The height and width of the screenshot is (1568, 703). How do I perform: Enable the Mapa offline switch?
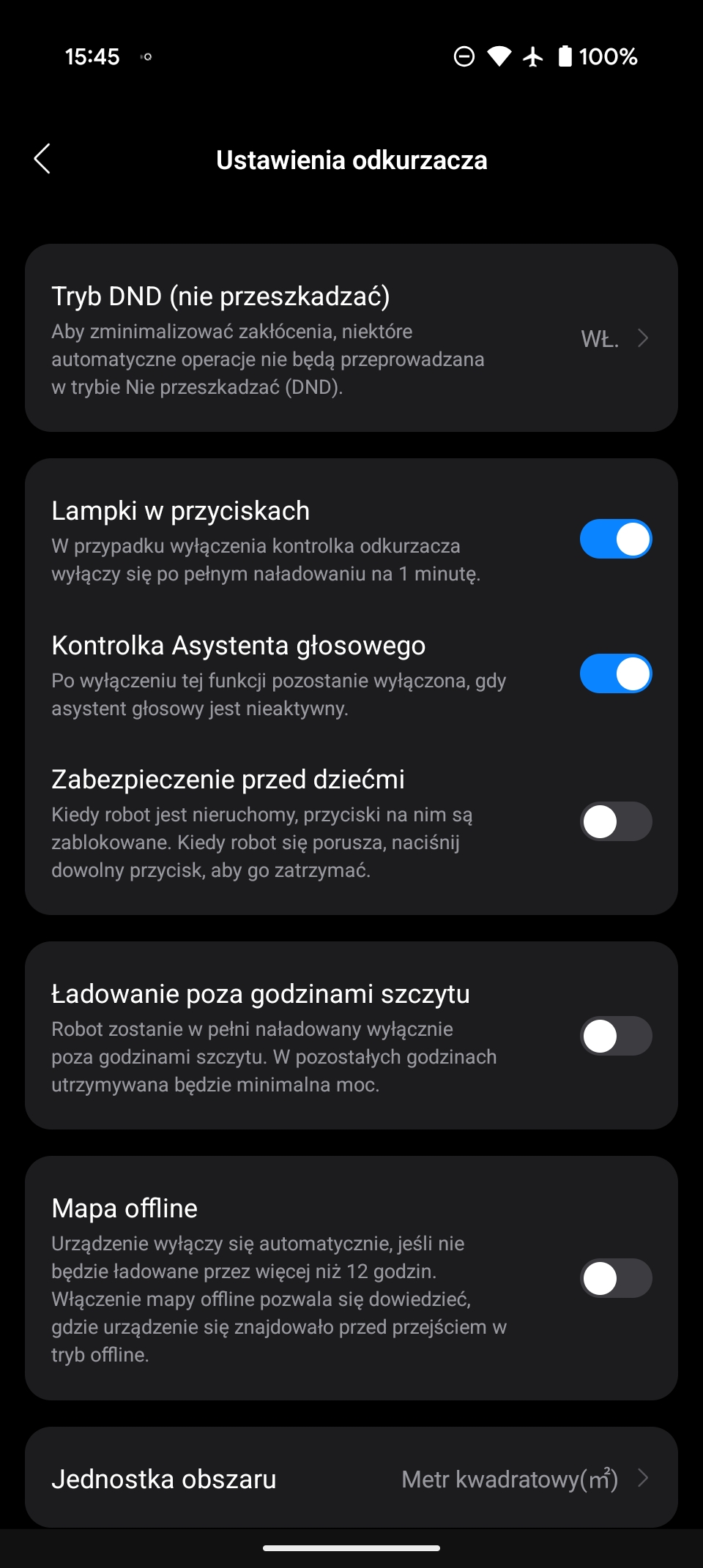[x=616, y=1279]
